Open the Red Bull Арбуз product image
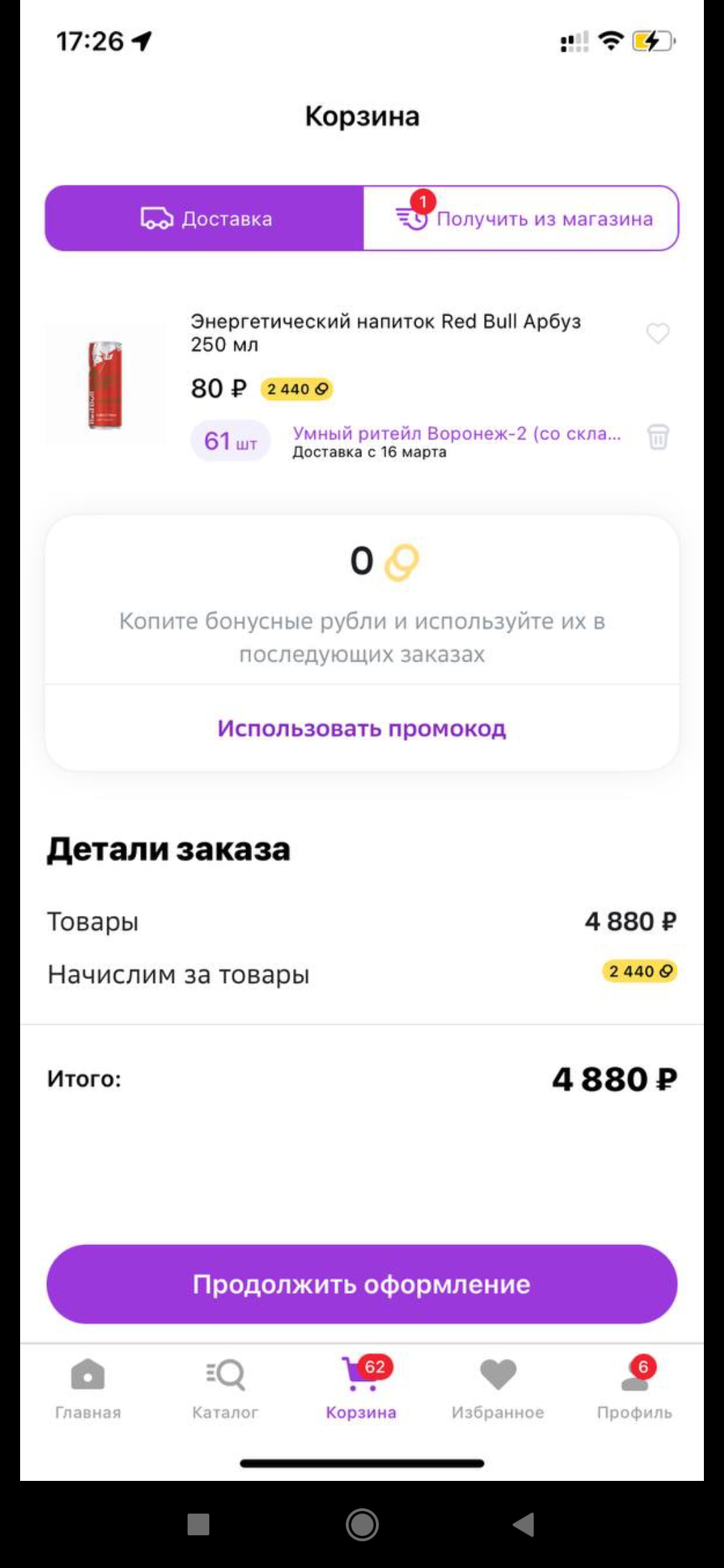Image resolution: width=724 pixels, height=1568 pixels. (105, 385)
